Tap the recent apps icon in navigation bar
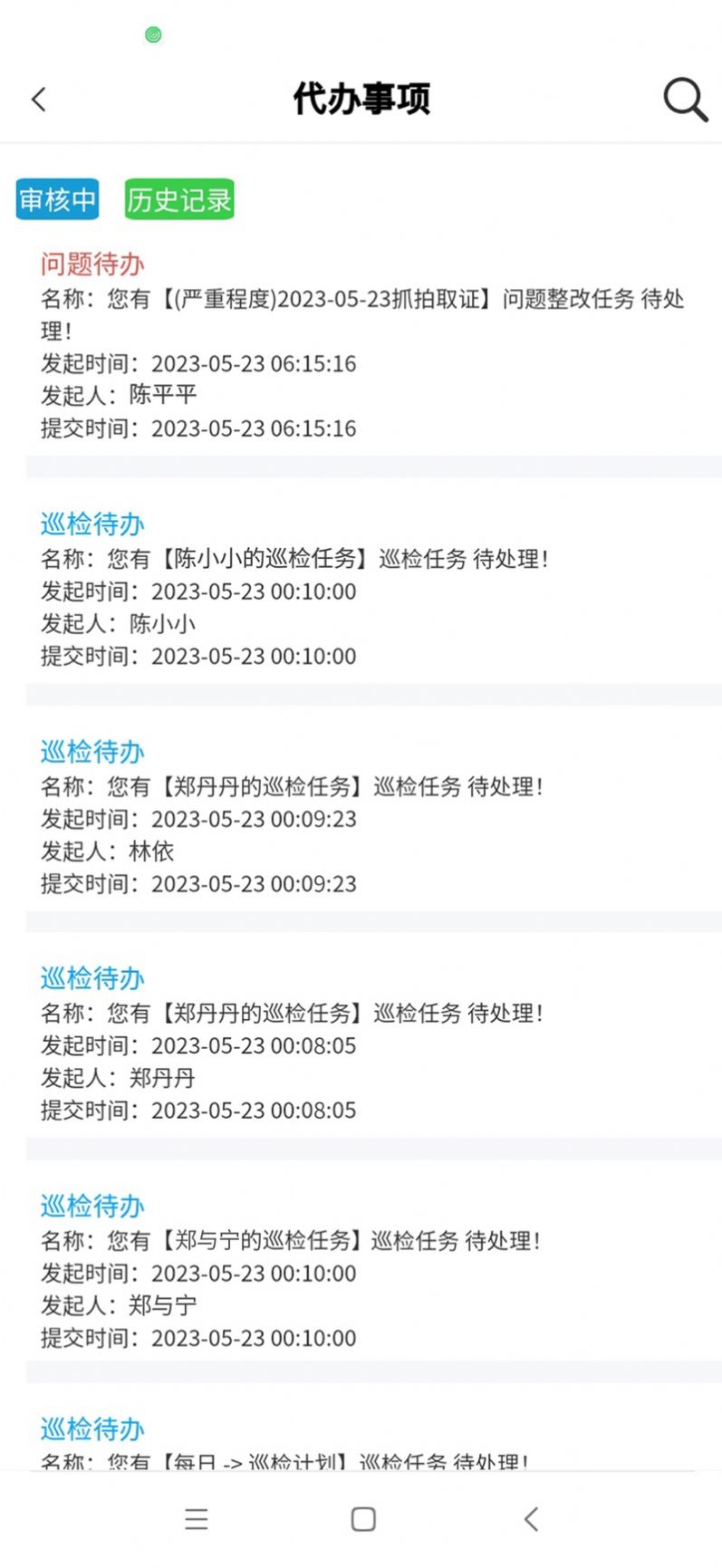 click(197, 1519)
